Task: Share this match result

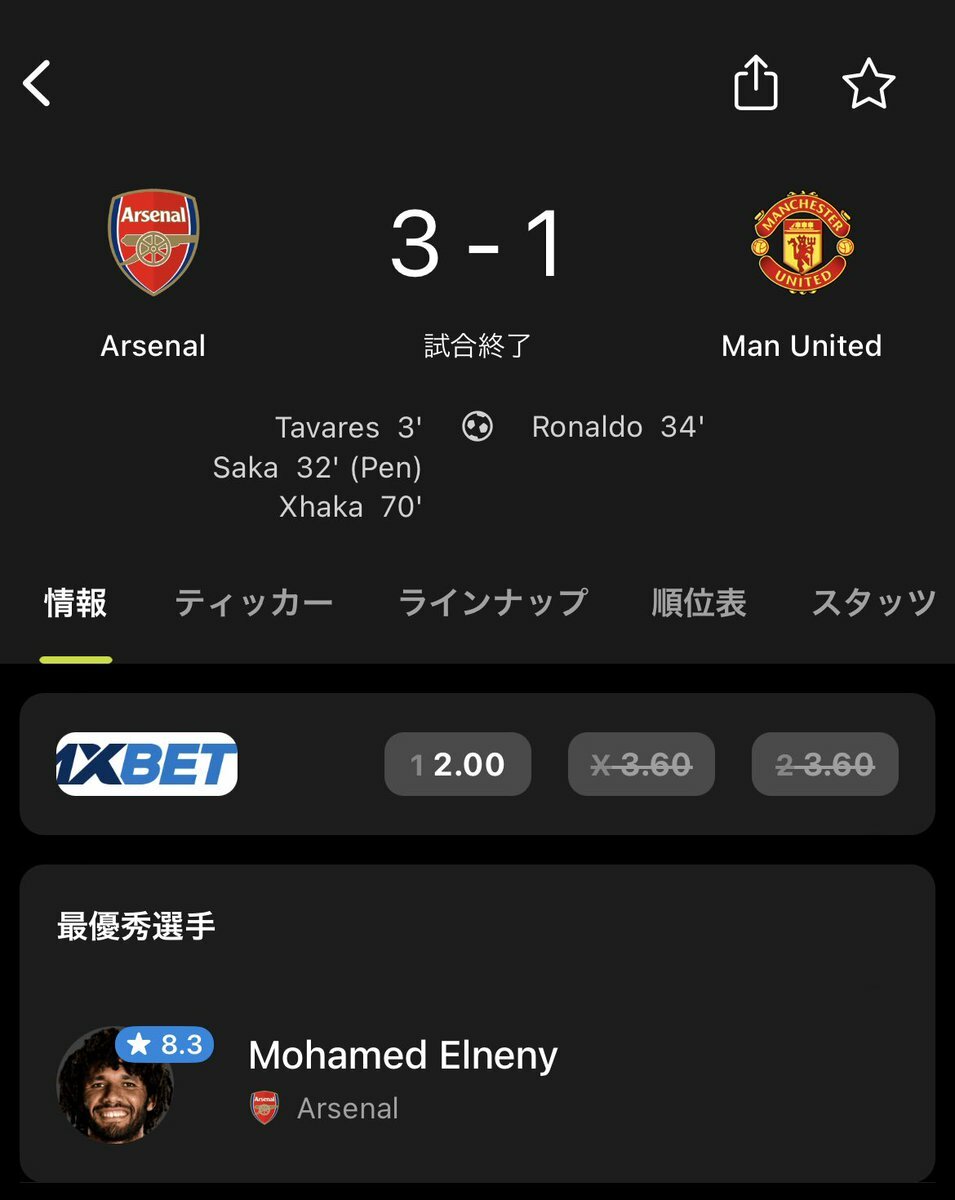Action: [x=755, y=84]
